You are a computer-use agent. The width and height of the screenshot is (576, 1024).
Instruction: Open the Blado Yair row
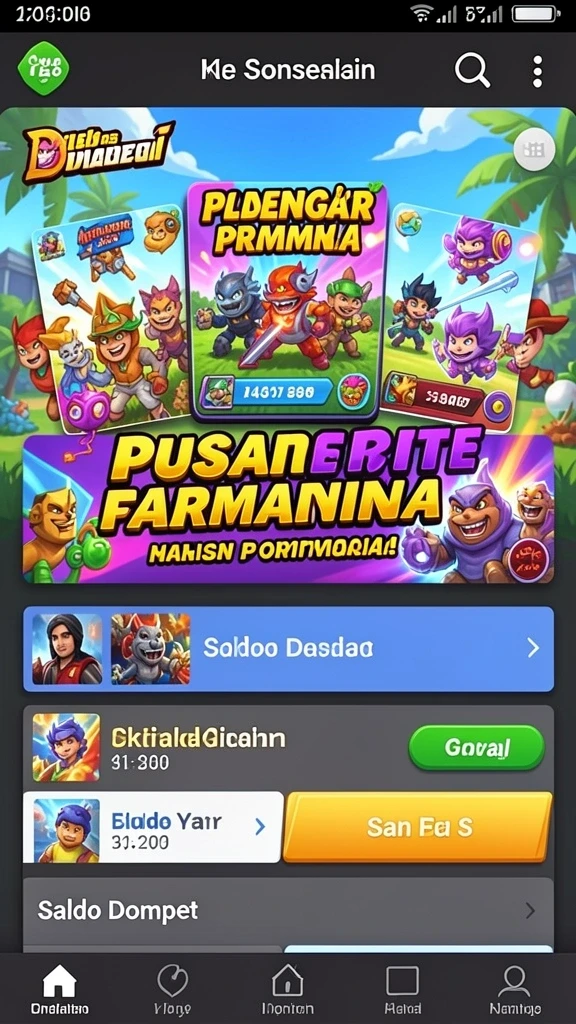click(x=153, y=827)
